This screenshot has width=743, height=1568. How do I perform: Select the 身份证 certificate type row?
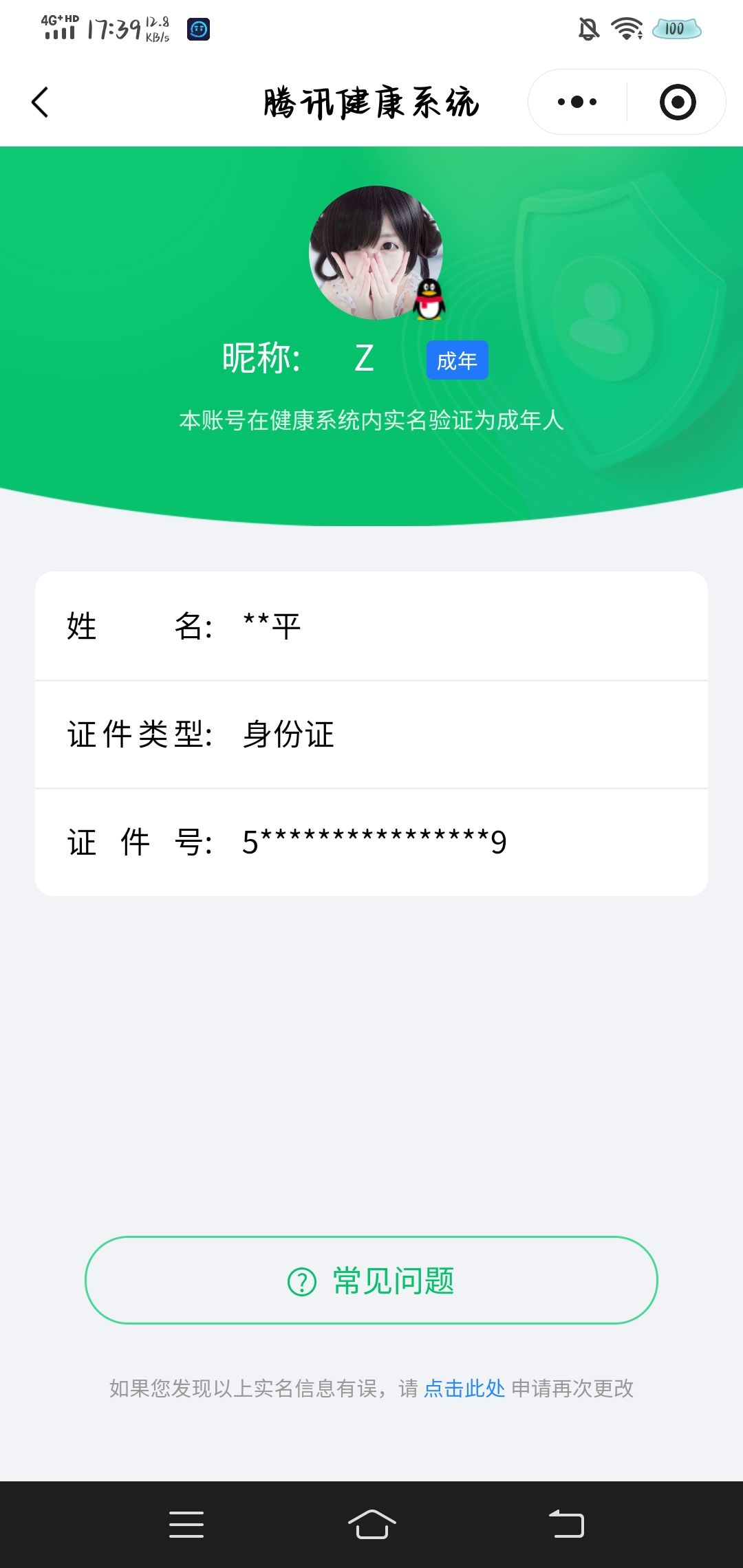tap(371, 734)
